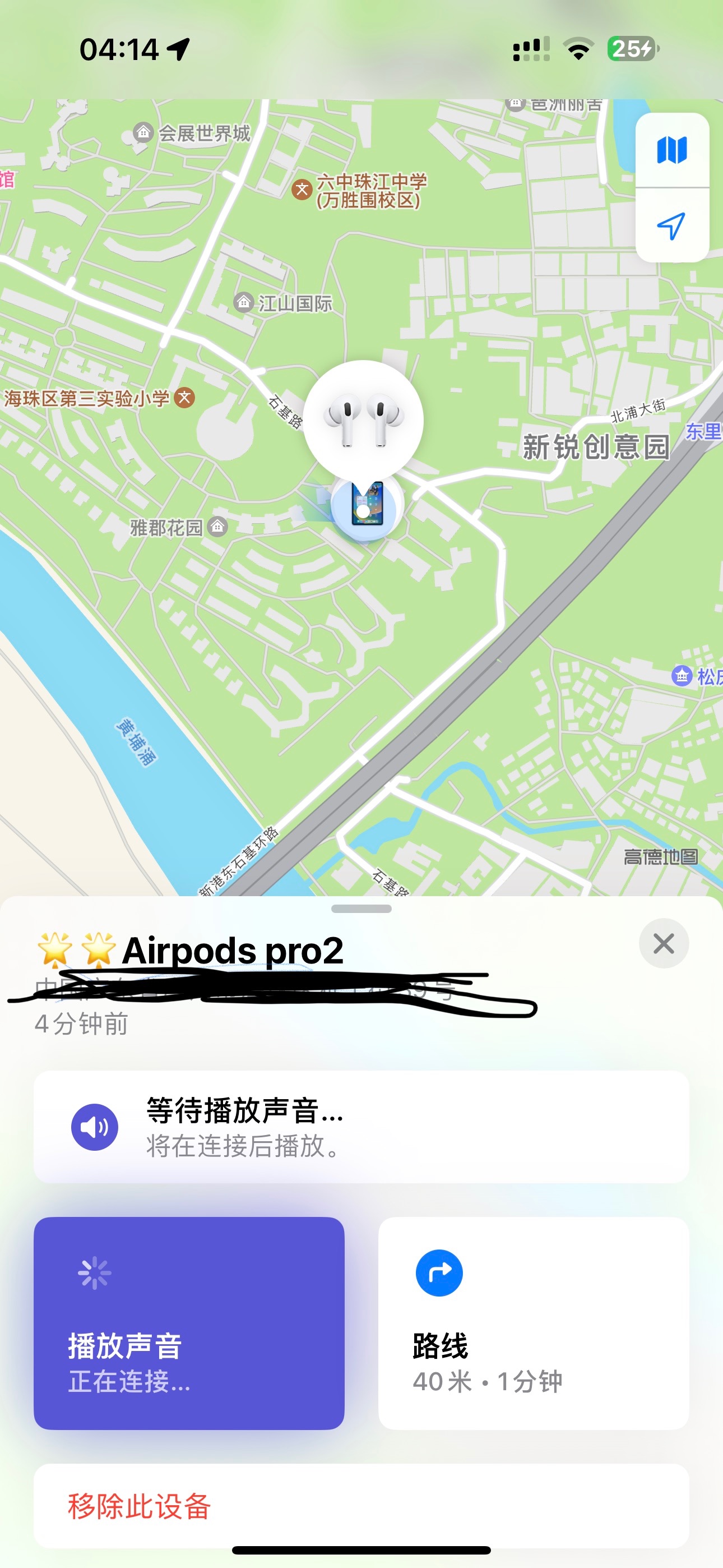
Task: Select the AirPods pin on the map
Action: pos(363,419)
